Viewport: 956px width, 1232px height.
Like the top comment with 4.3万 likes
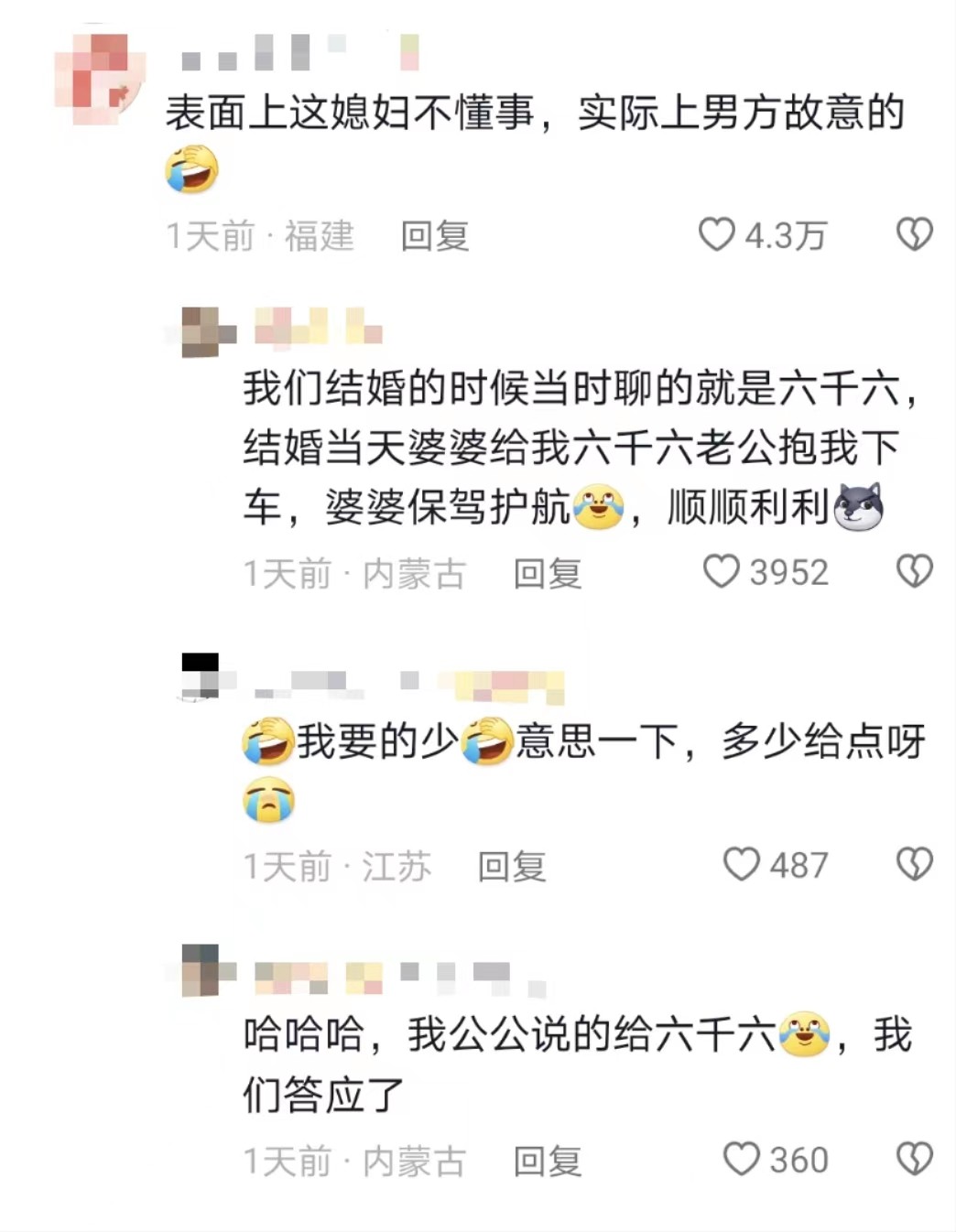(x=716, y=234)
